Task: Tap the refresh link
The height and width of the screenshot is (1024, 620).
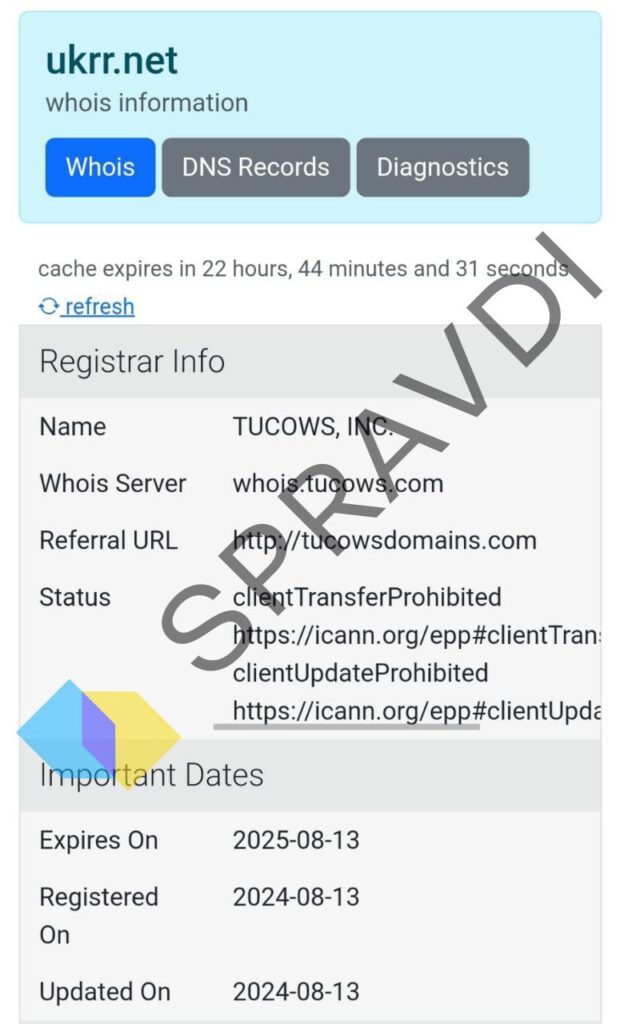Action: tap(87, 306)
